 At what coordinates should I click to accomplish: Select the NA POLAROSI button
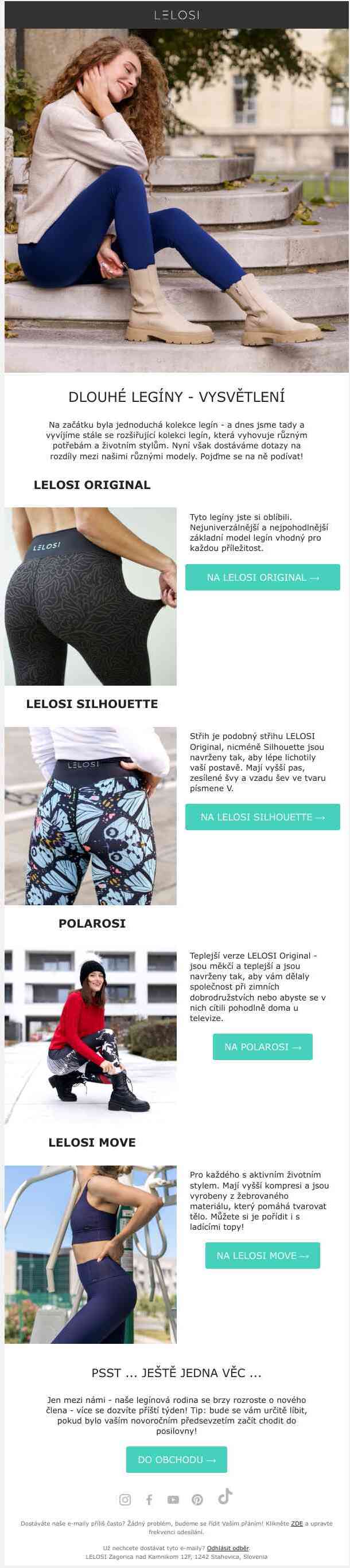click(262, 1046)
